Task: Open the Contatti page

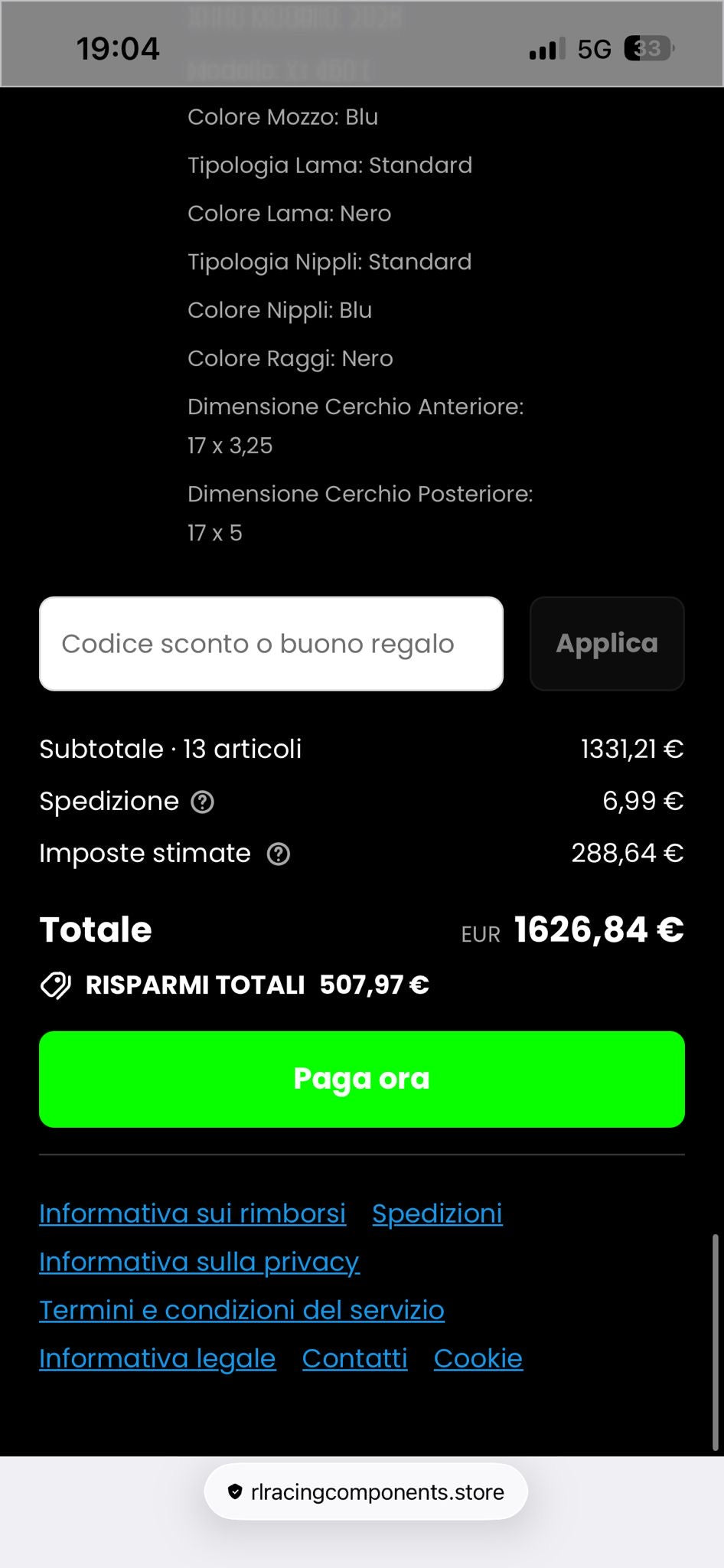Action: pyautogui.click(x=354, y=1358)
